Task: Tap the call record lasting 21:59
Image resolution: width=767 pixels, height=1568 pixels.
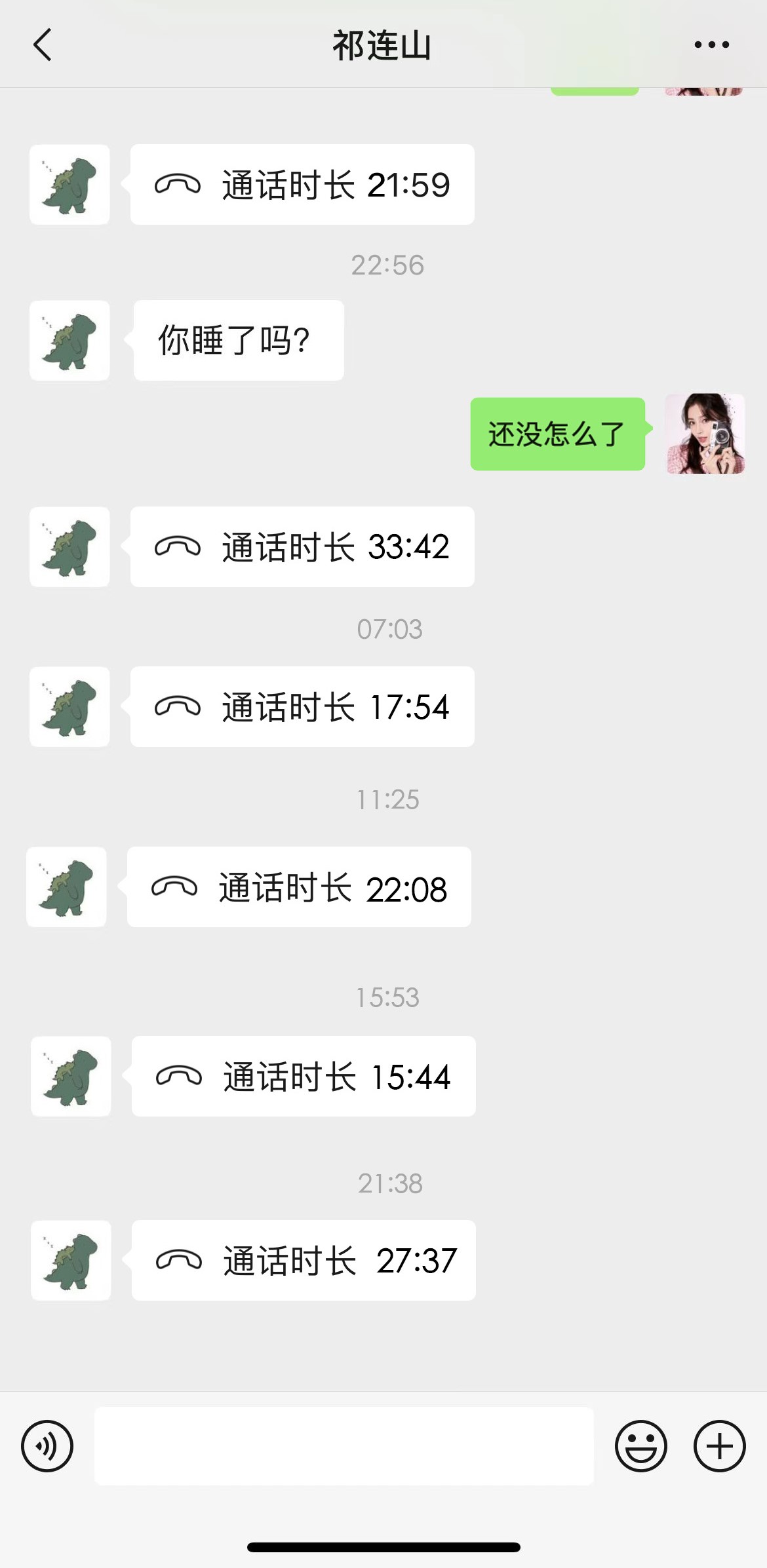Action: click(302, 185)
